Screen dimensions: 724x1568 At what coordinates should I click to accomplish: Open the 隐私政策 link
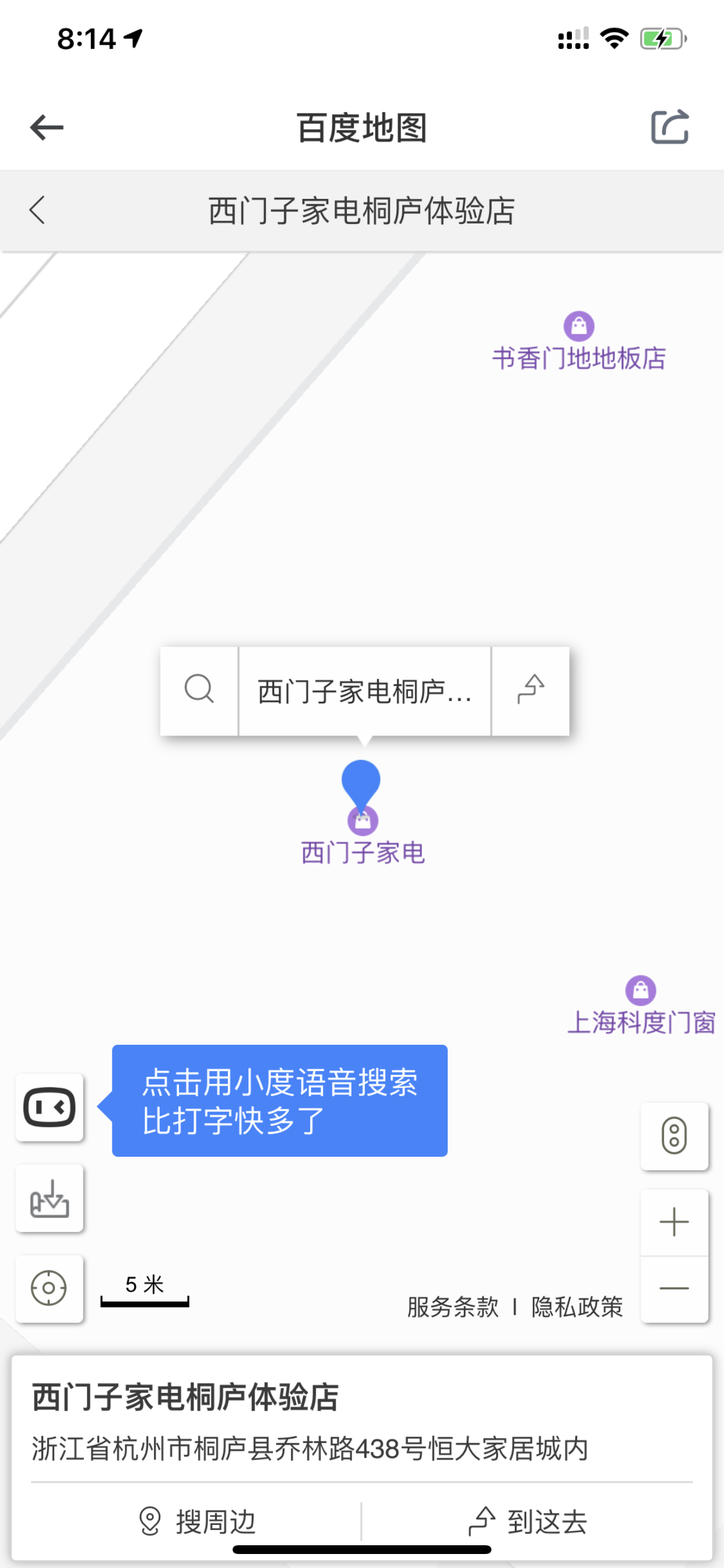tap(577, 1306)
